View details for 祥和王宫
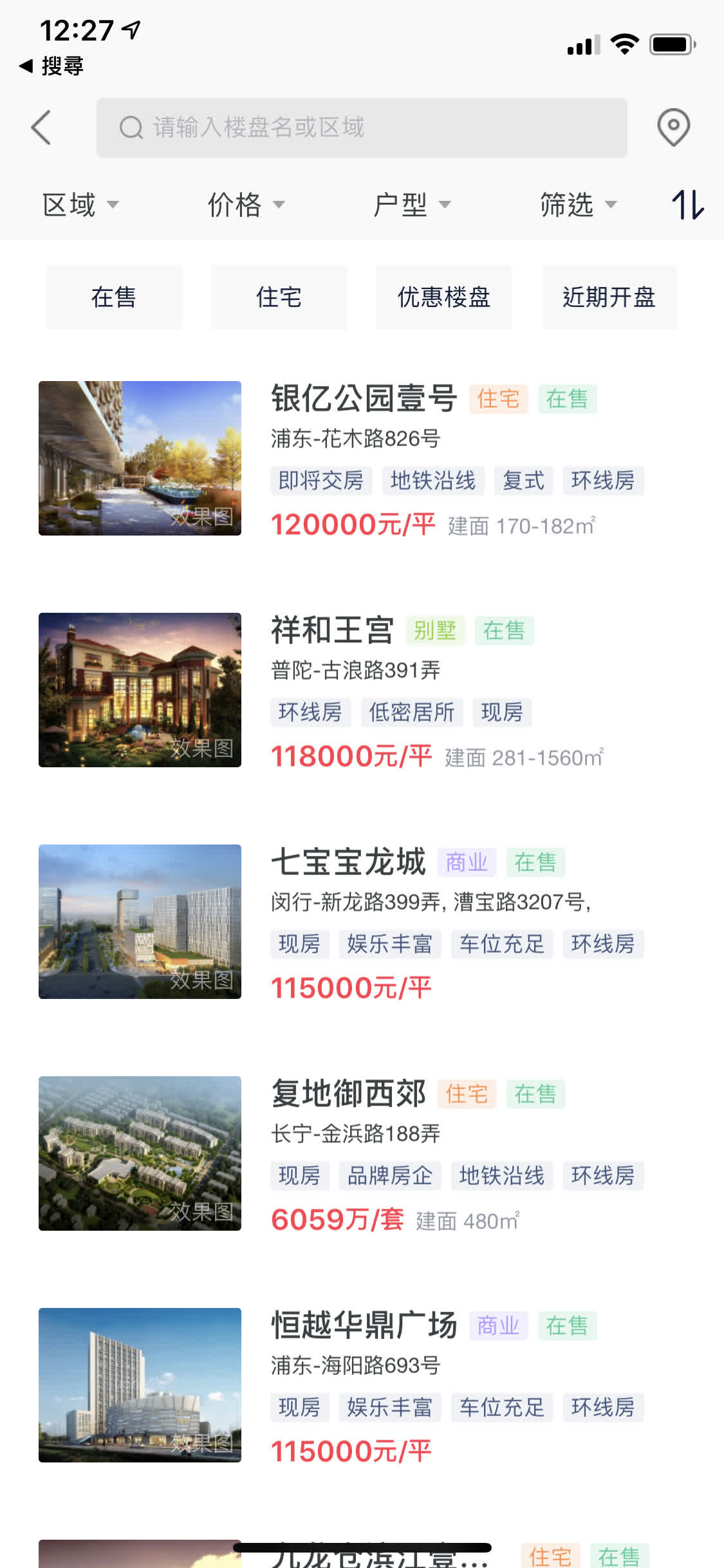The width and height of the screenshot is (724, 1568). pyautogui.click(x=332, y=630)
